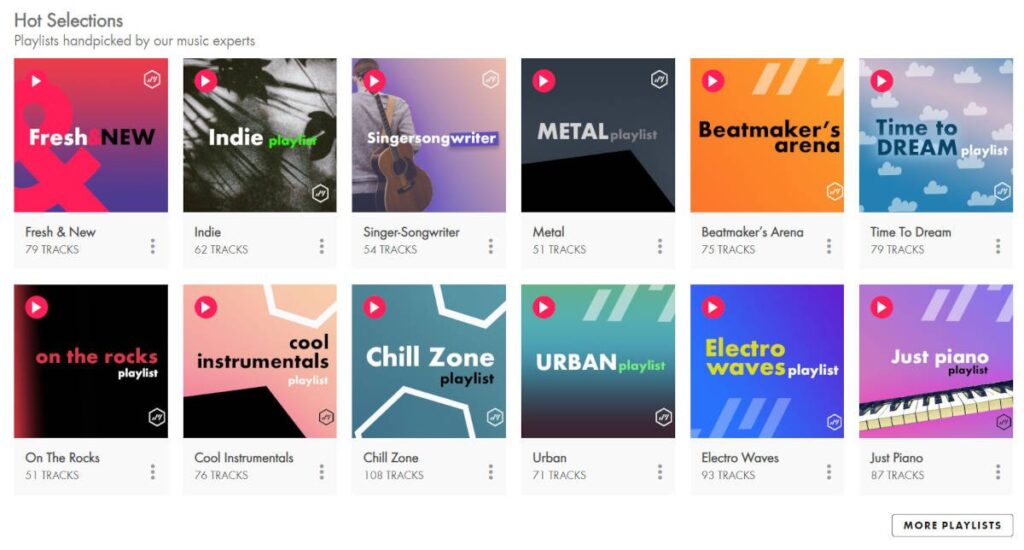Play the Indie playlist

coord(205,81)
